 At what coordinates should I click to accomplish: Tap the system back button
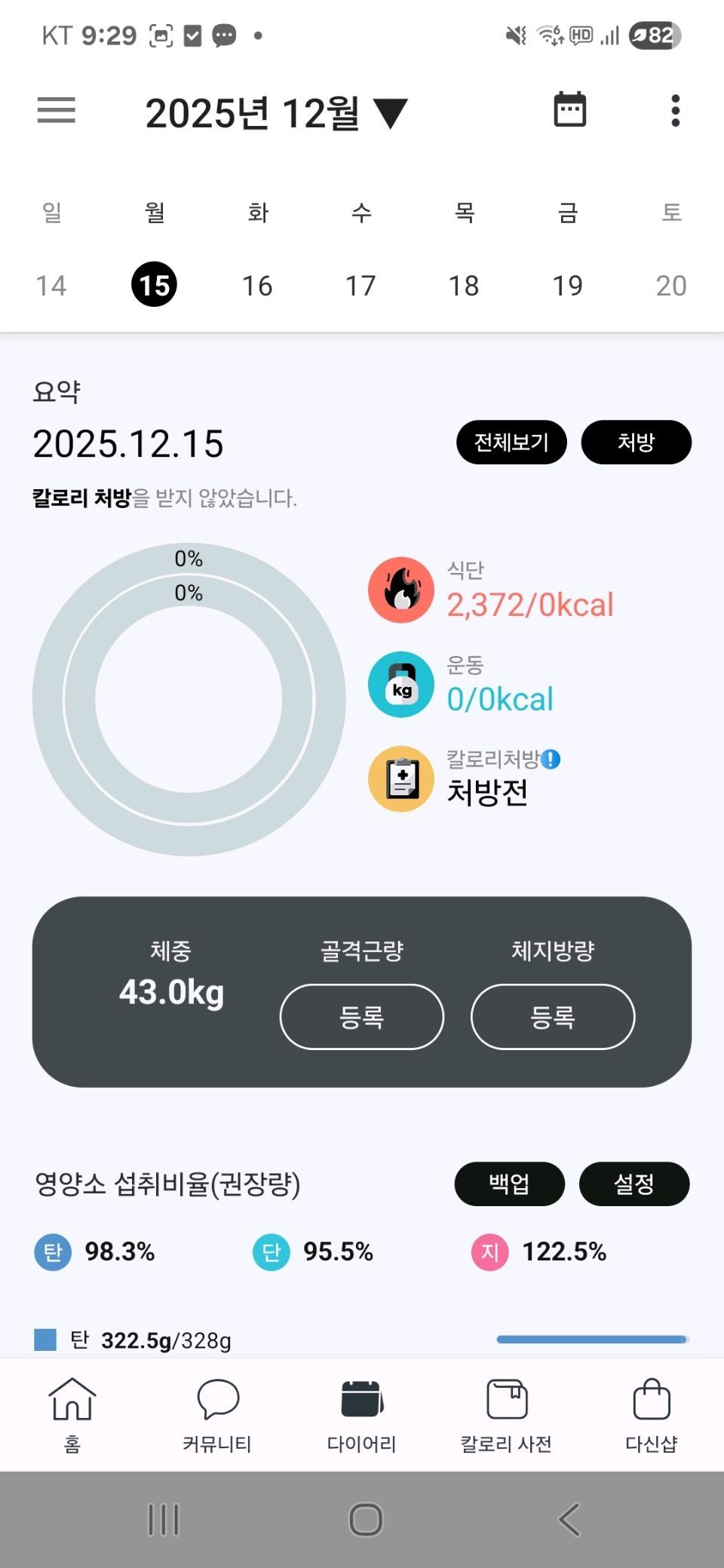pos(569,1520)
